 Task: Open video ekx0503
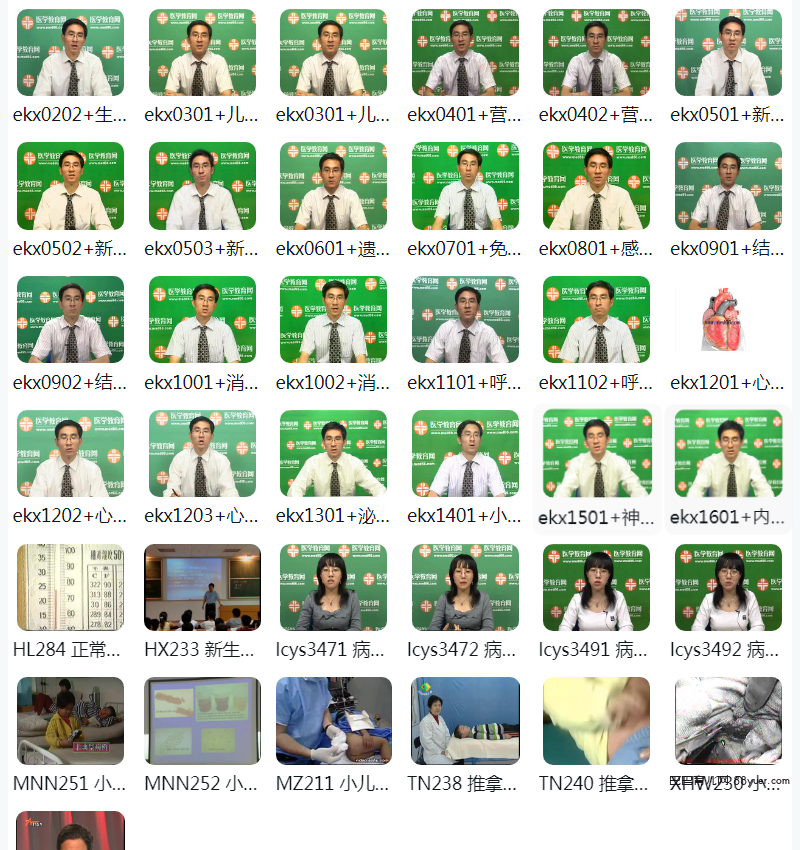tap(202, 186)
